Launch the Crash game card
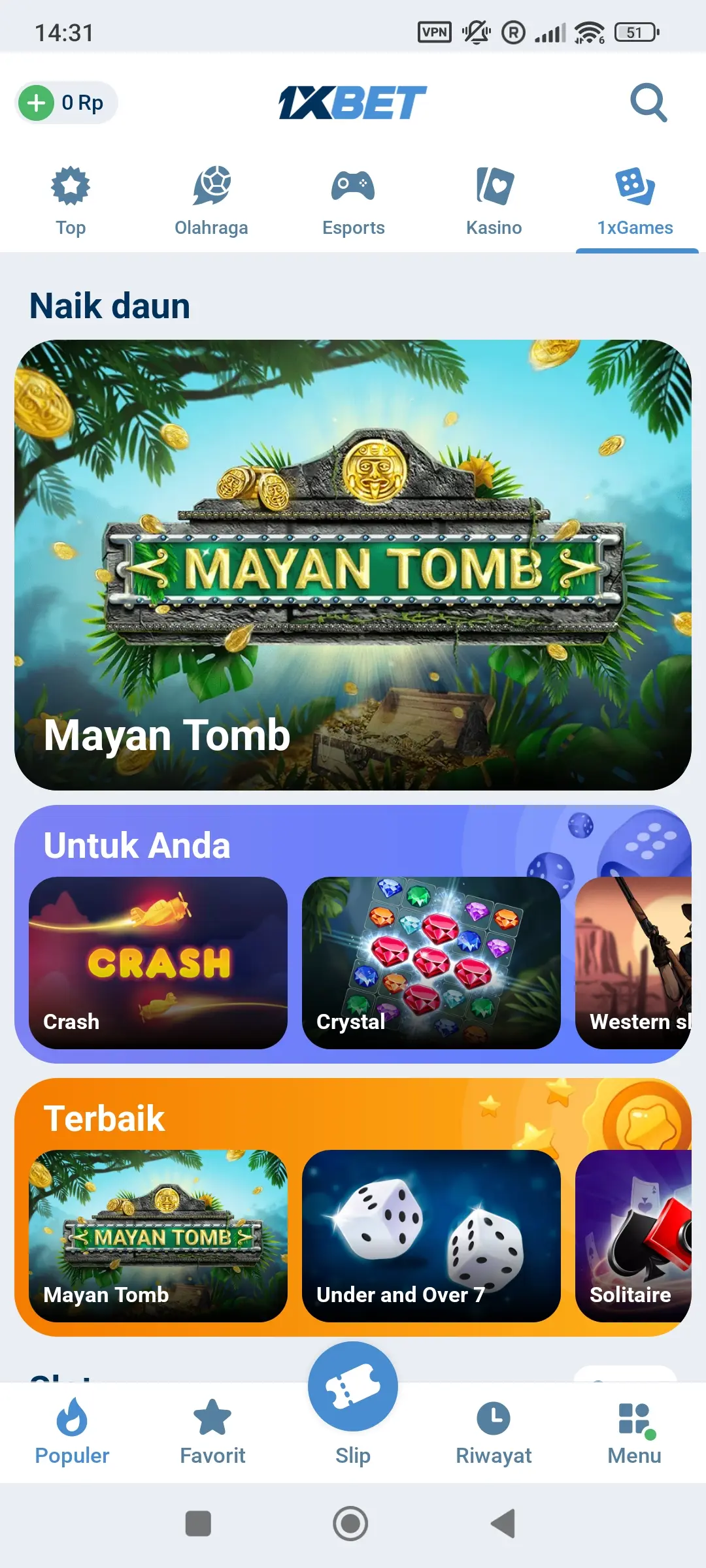Image resolution: width=706 pixels, height=1568 pixels. (158, 962)
